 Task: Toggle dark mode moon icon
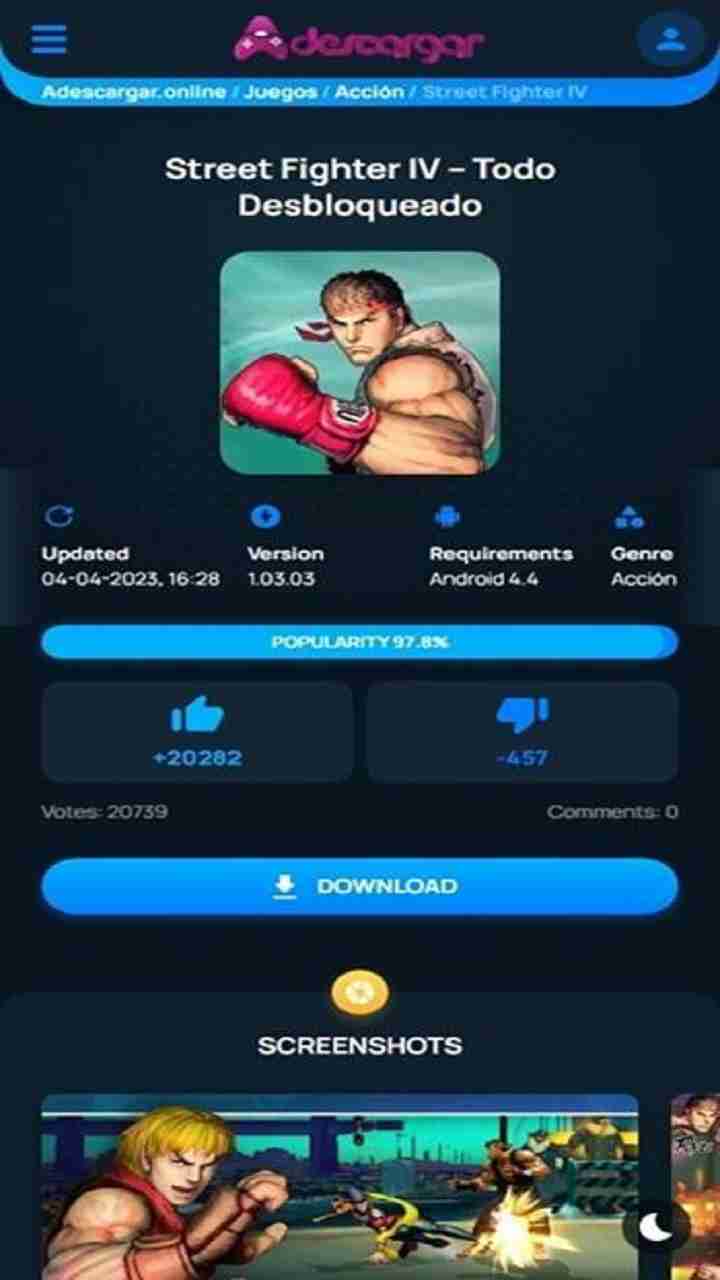click(x=656, y=1225)
